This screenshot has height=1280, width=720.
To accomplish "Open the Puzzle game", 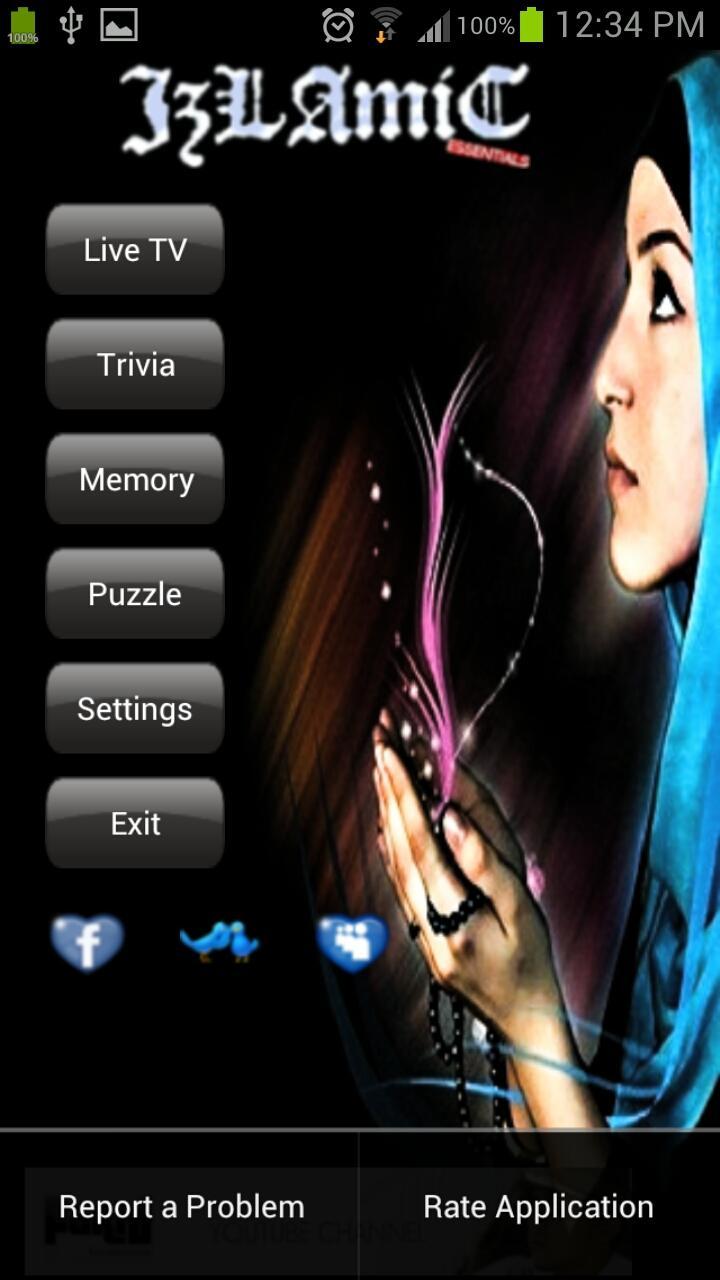I will (135, 594).
